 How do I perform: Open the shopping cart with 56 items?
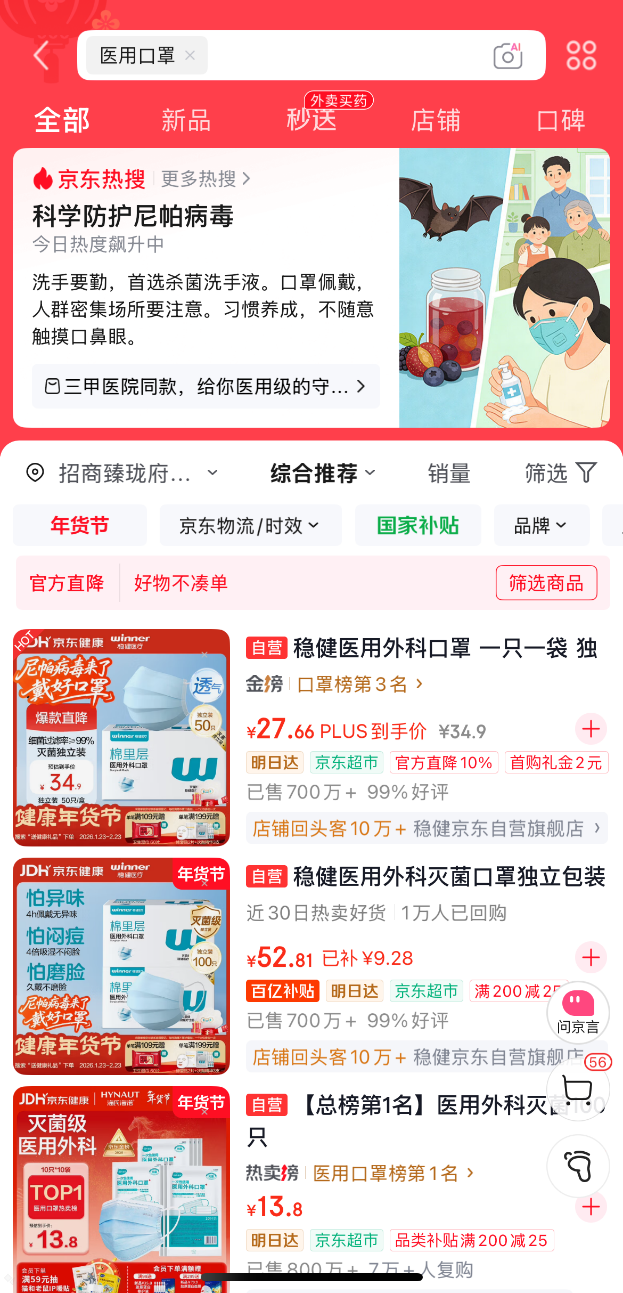(577, 1088)
